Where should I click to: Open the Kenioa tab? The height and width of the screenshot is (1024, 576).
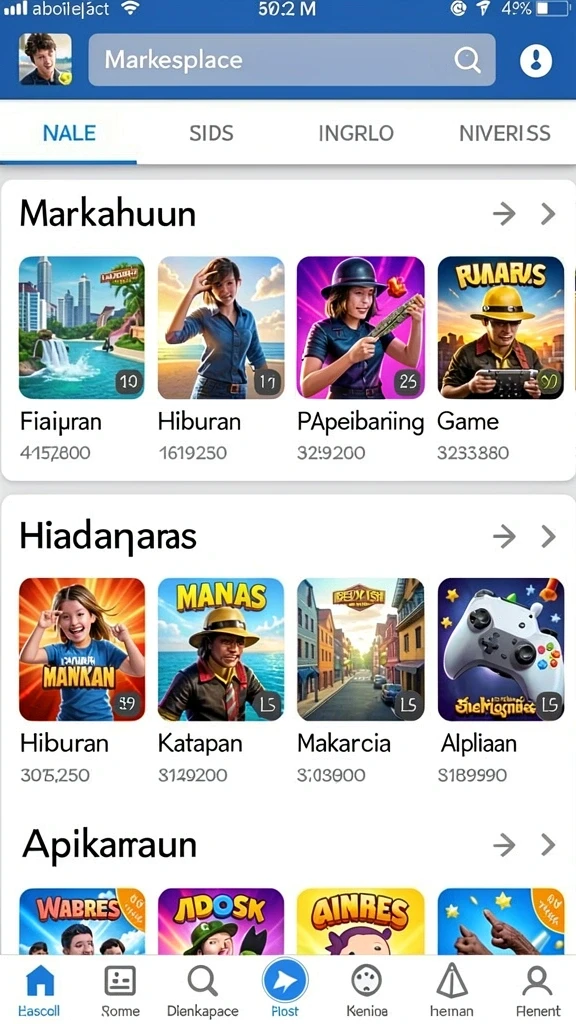click(366, 991)
